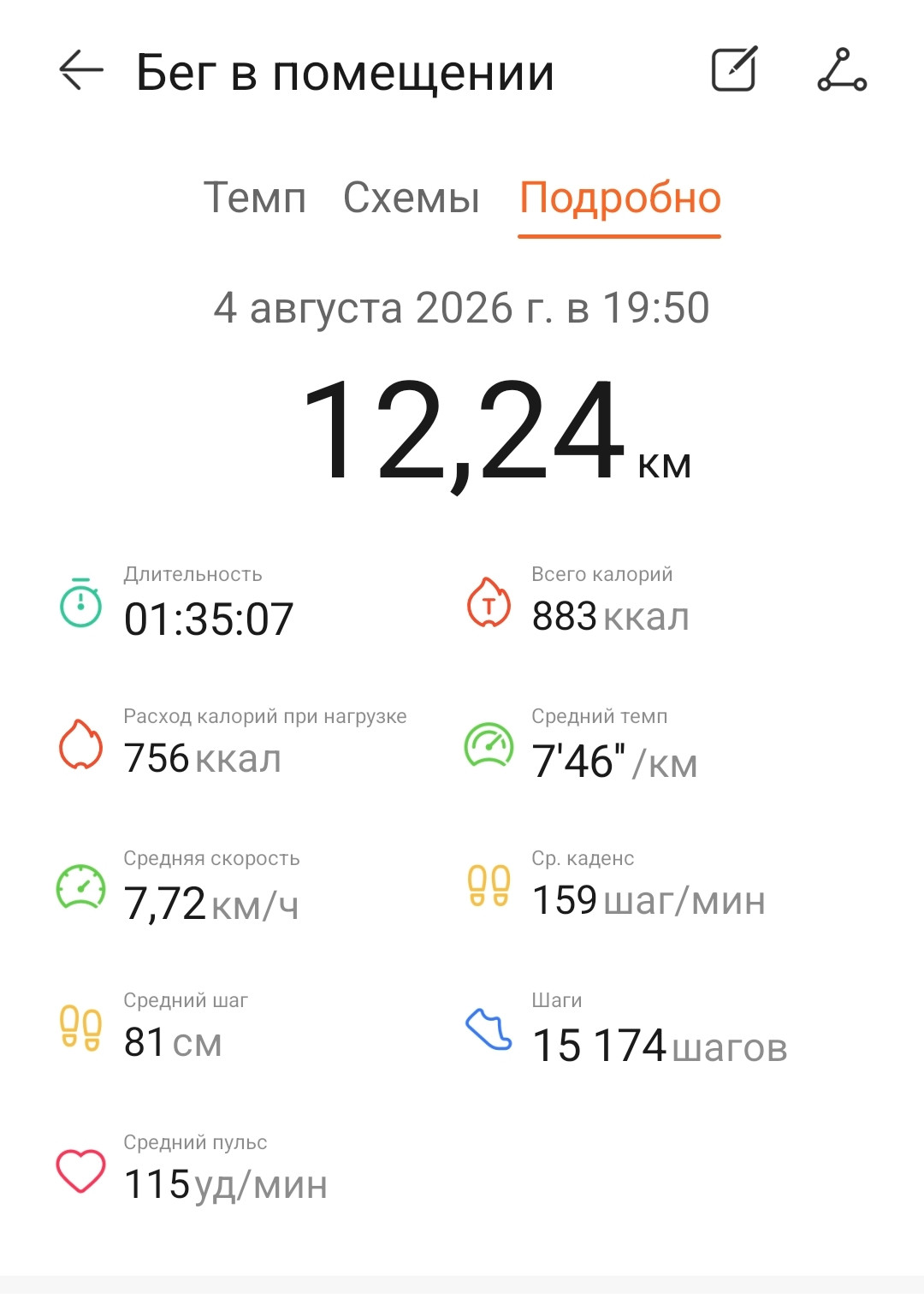Go back using the arrow

point(80,70)
